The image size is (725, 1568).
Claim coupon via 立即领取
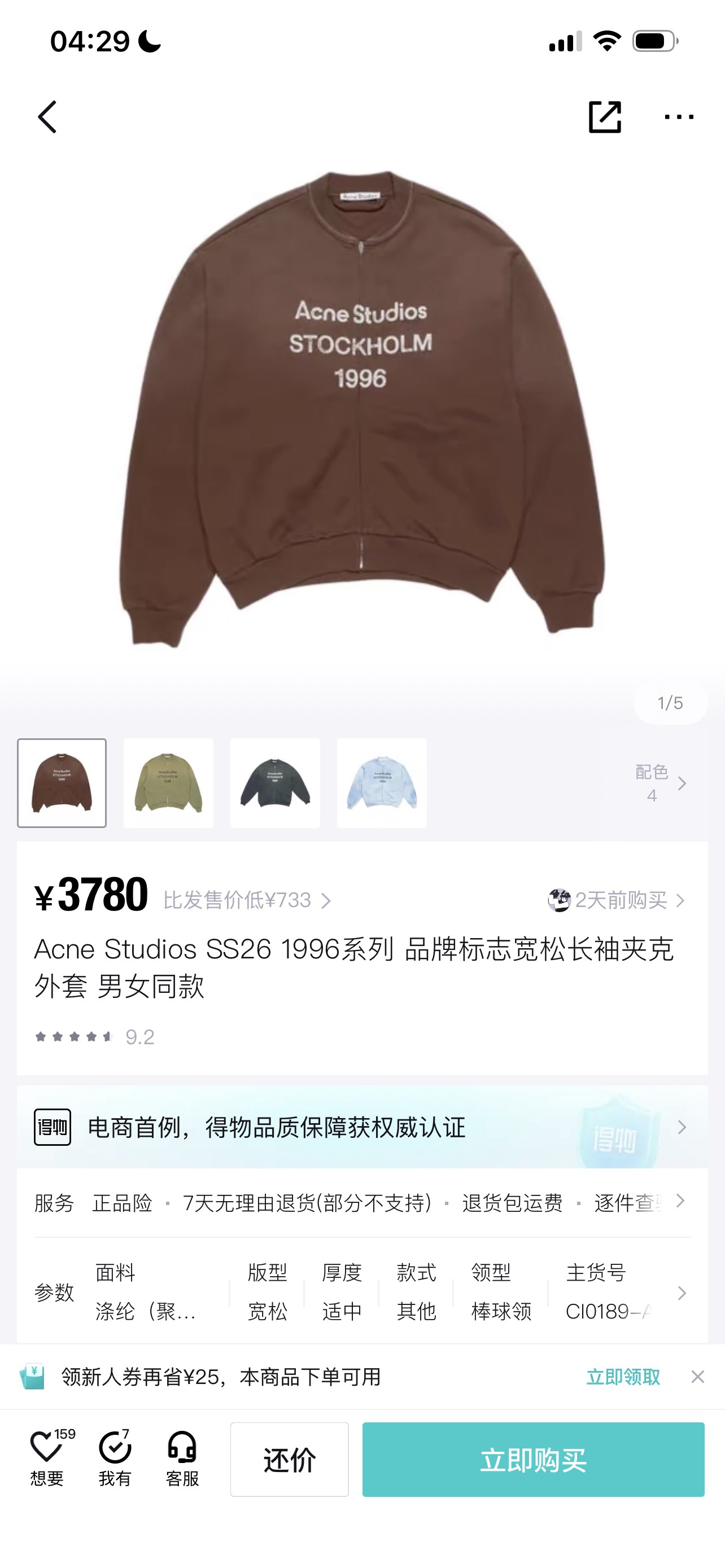click(x=623, y=1377)
